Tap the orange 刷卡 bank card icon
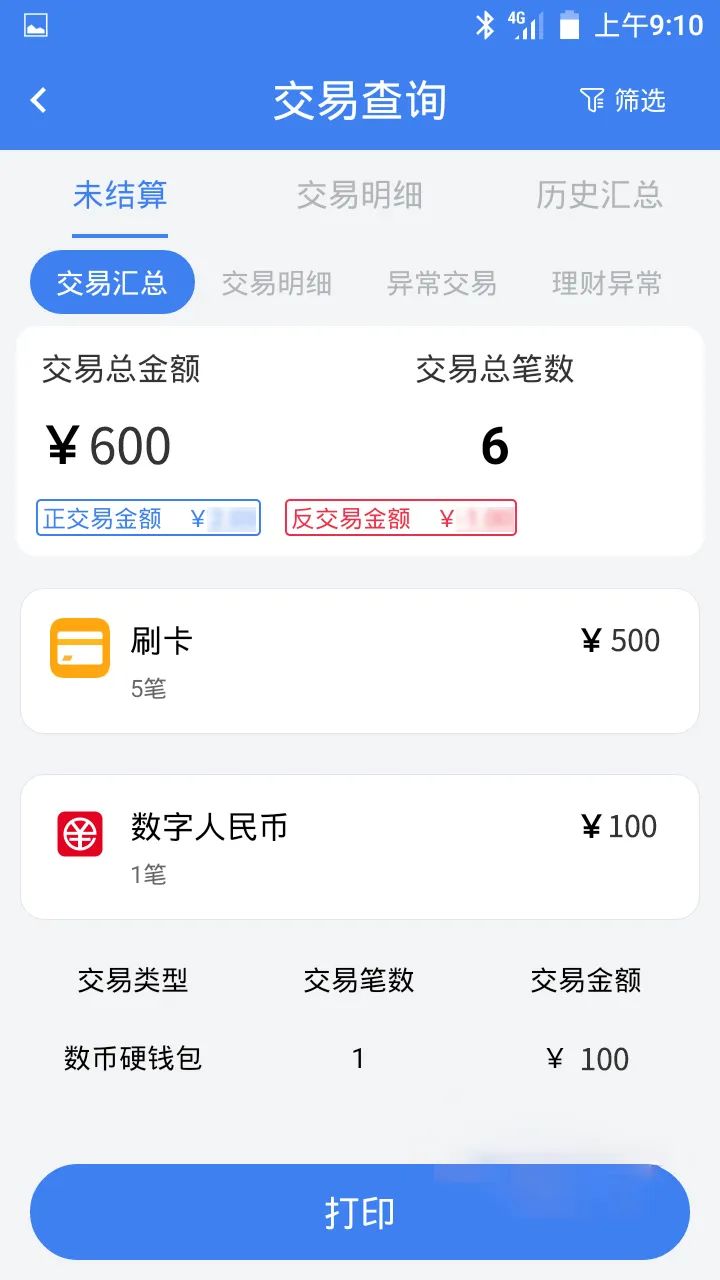The height and width of the screenshot is (1280, 720). click(79, 649)
